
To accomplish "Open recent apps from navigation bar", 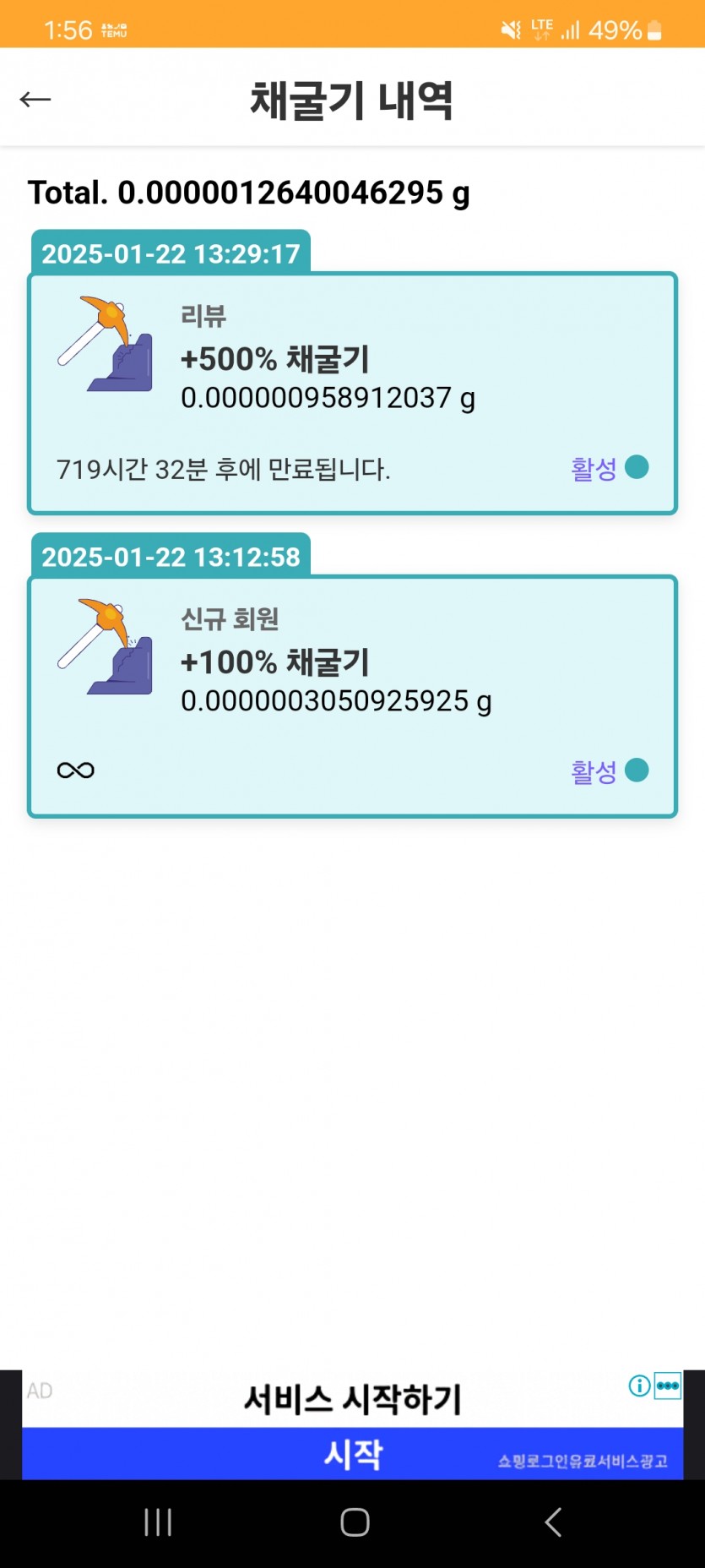I will 158,1522.
